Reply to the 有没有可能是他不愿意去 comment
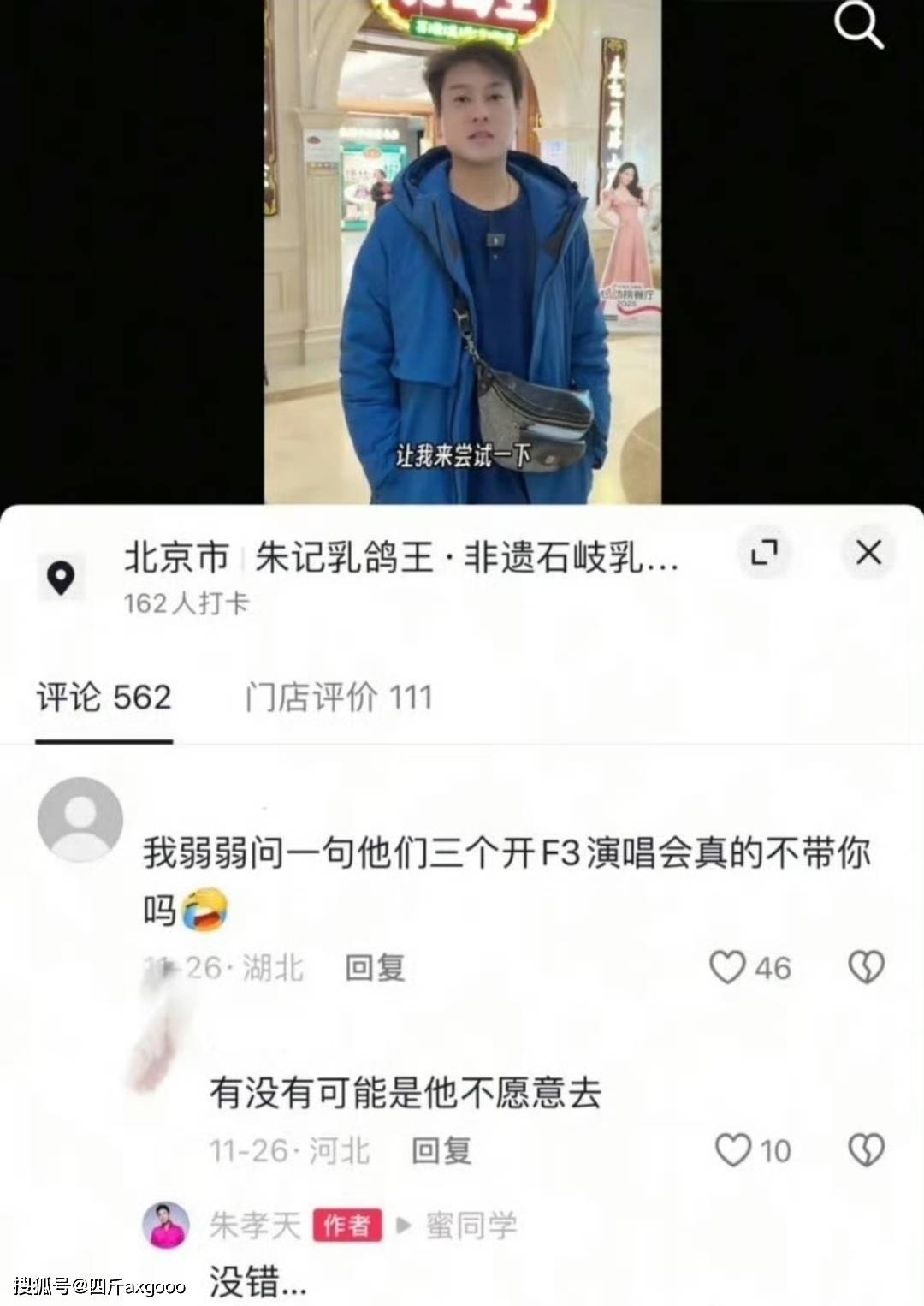This screenshot has width=924, height=1306. [x=441, y=1151]
